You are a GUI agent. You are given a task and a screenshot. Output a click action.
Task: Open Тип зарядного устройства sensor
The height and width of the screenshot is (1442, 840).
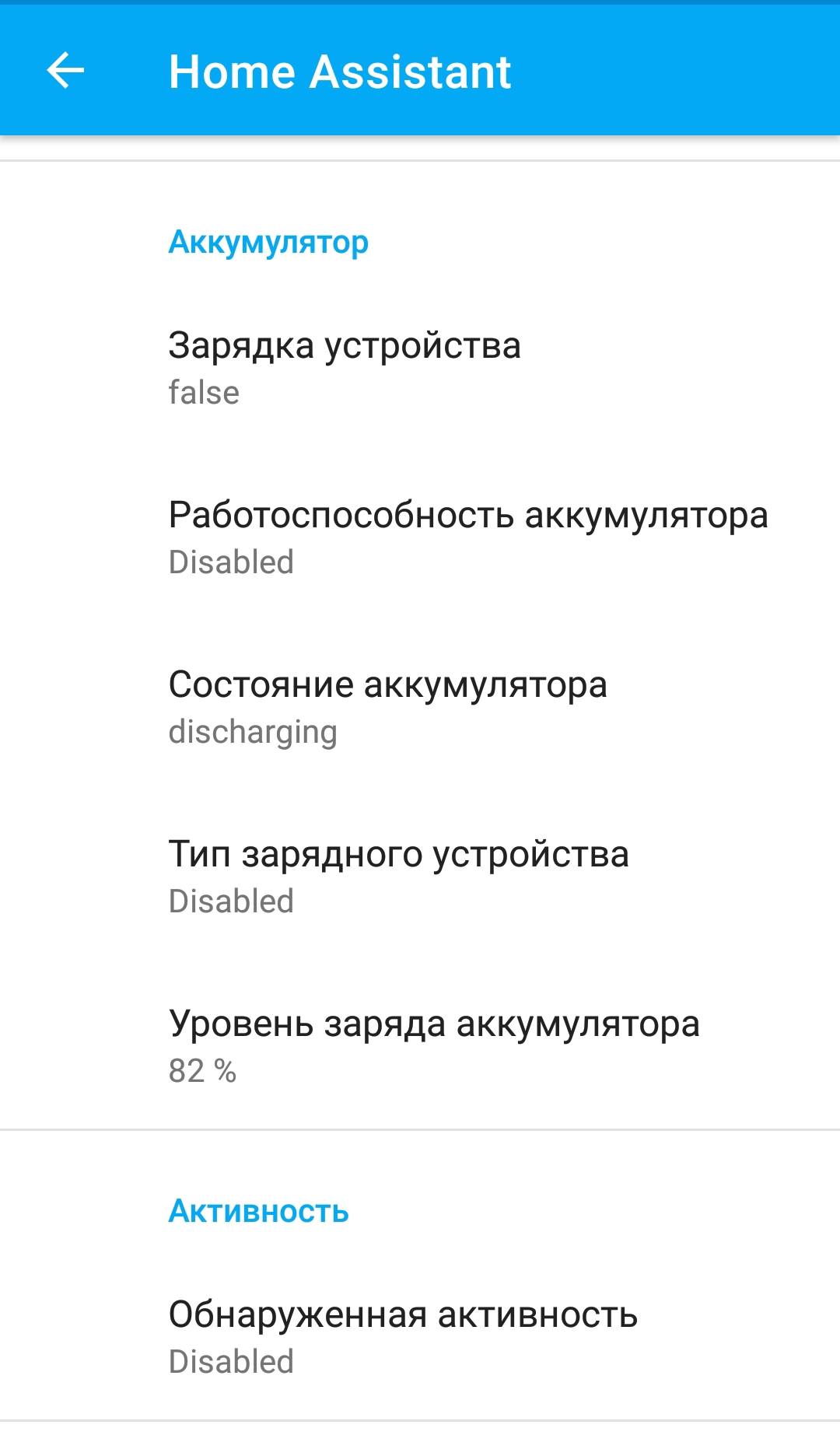(420, 876)
